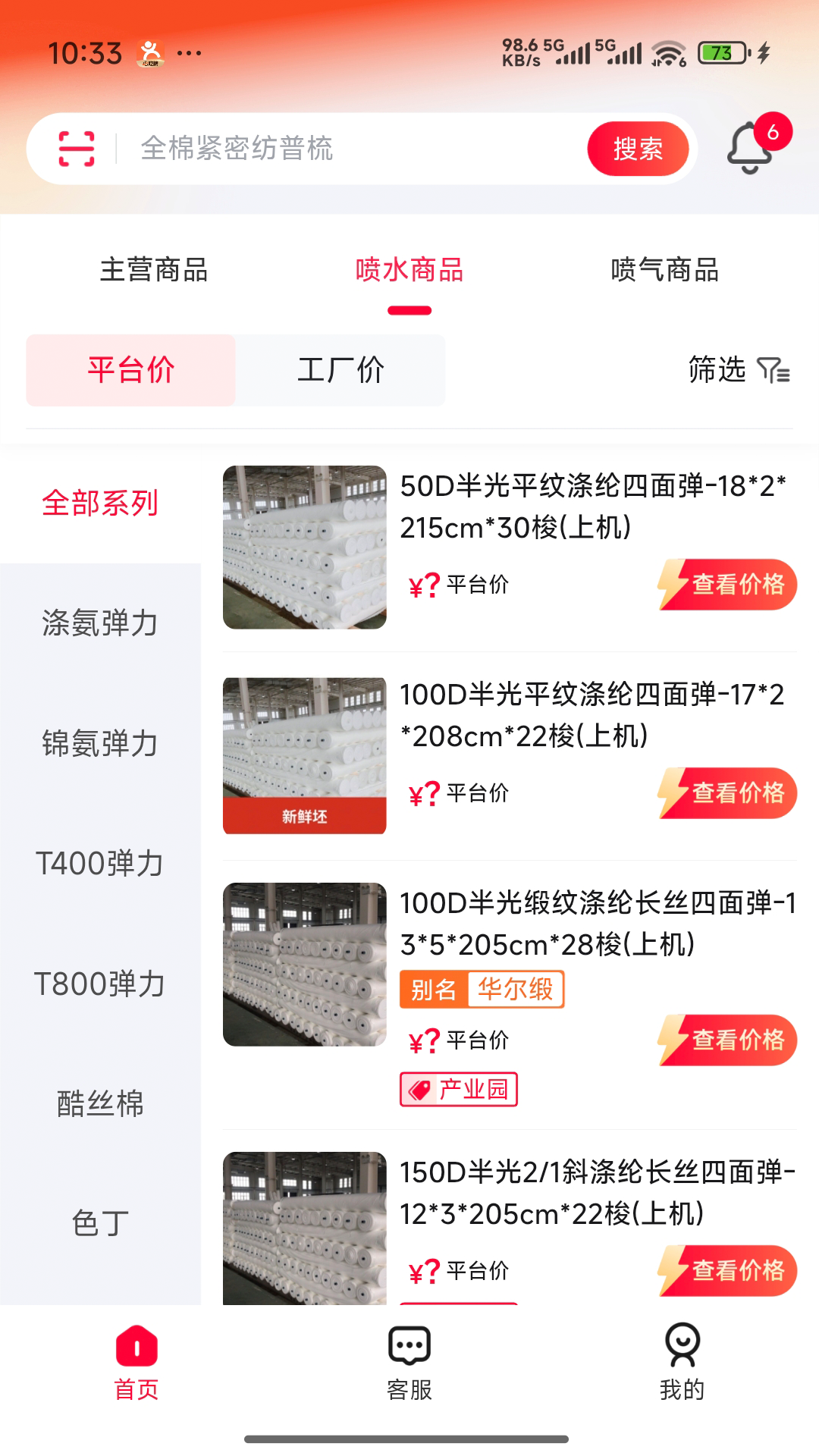The height and width of the screenshot is (1456, 819).
Task: Open the notifications bell
Action: click(x=750, y=147)
